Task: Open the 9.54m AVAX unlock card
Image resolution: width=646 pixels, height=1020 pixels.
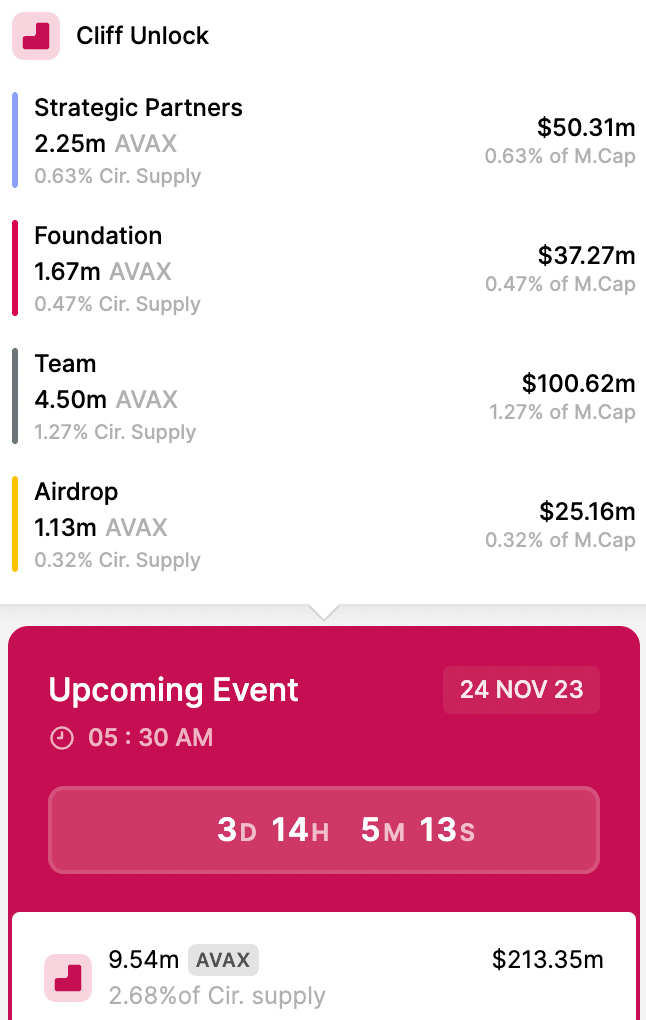Action: (x=323, y=976)
